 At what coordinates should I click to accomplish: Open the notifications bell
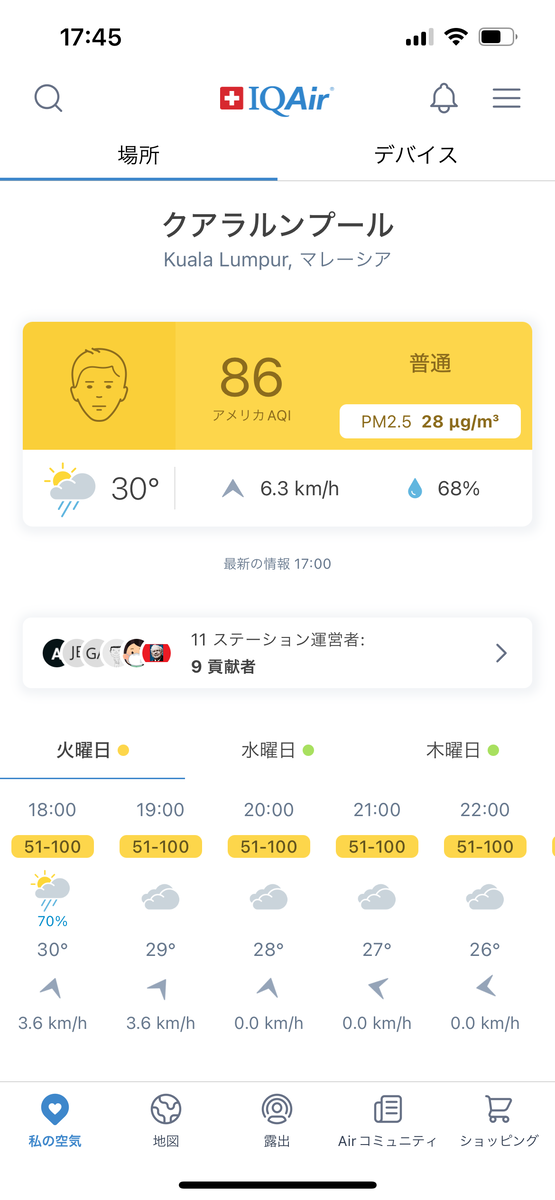pos(444,98)
